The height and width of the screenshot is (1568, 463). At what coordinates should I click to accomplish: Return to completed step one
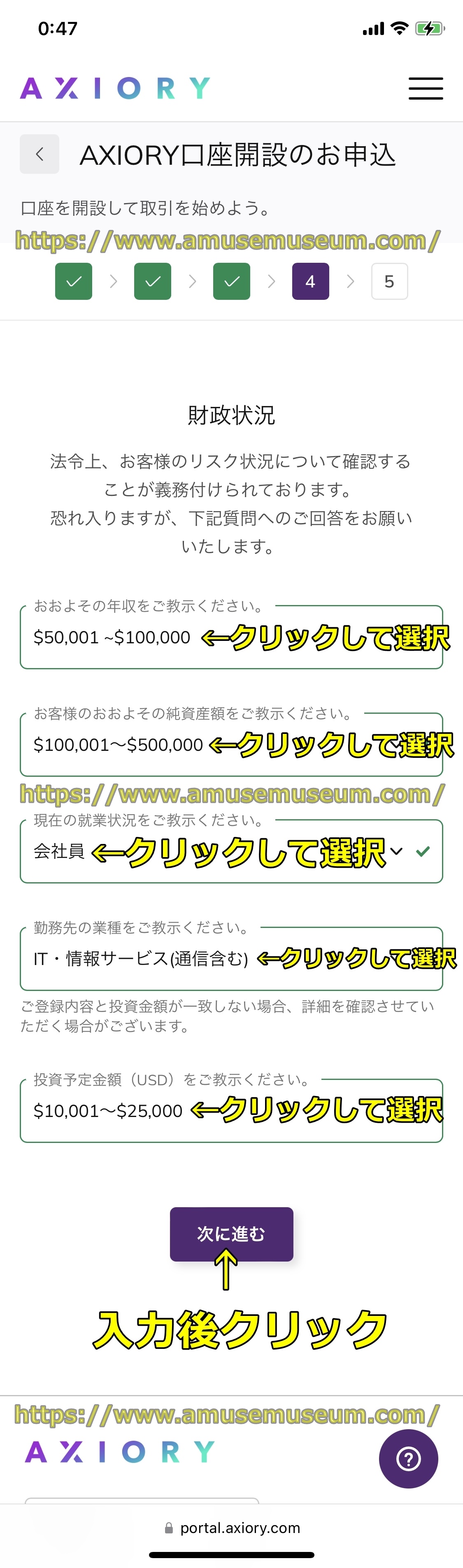point(74,281)
